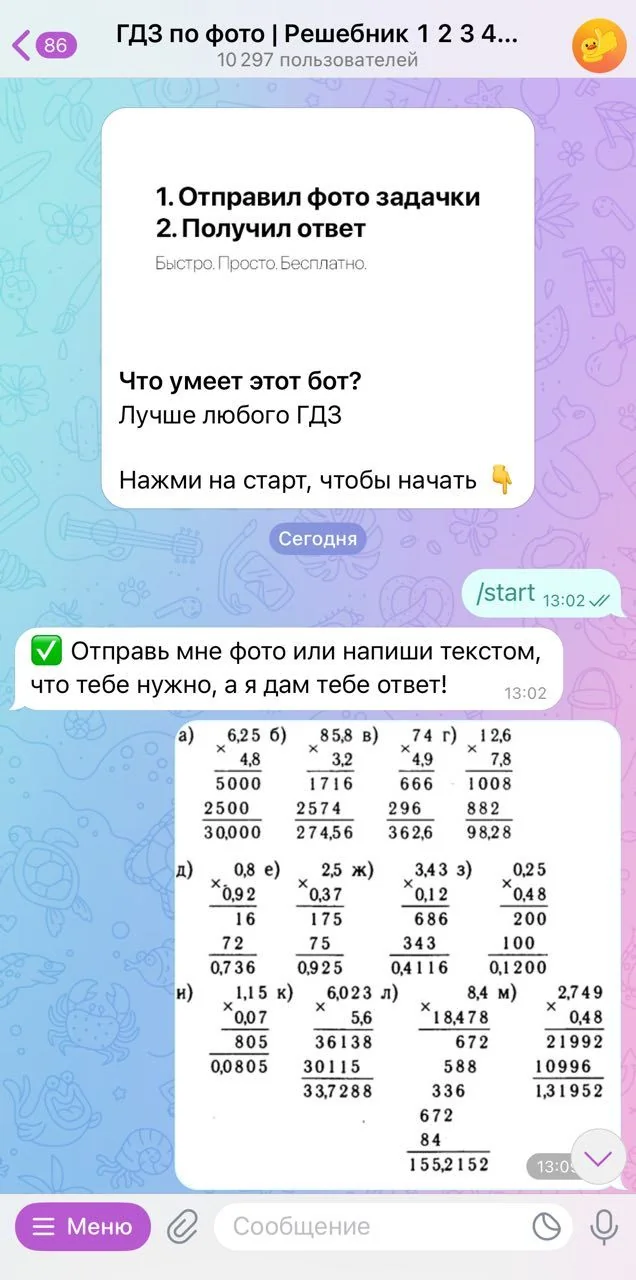The width and height of the screenshot is (636, 1280).
Task: Tap the microphone voice message icon
Action: (603, 1227)
